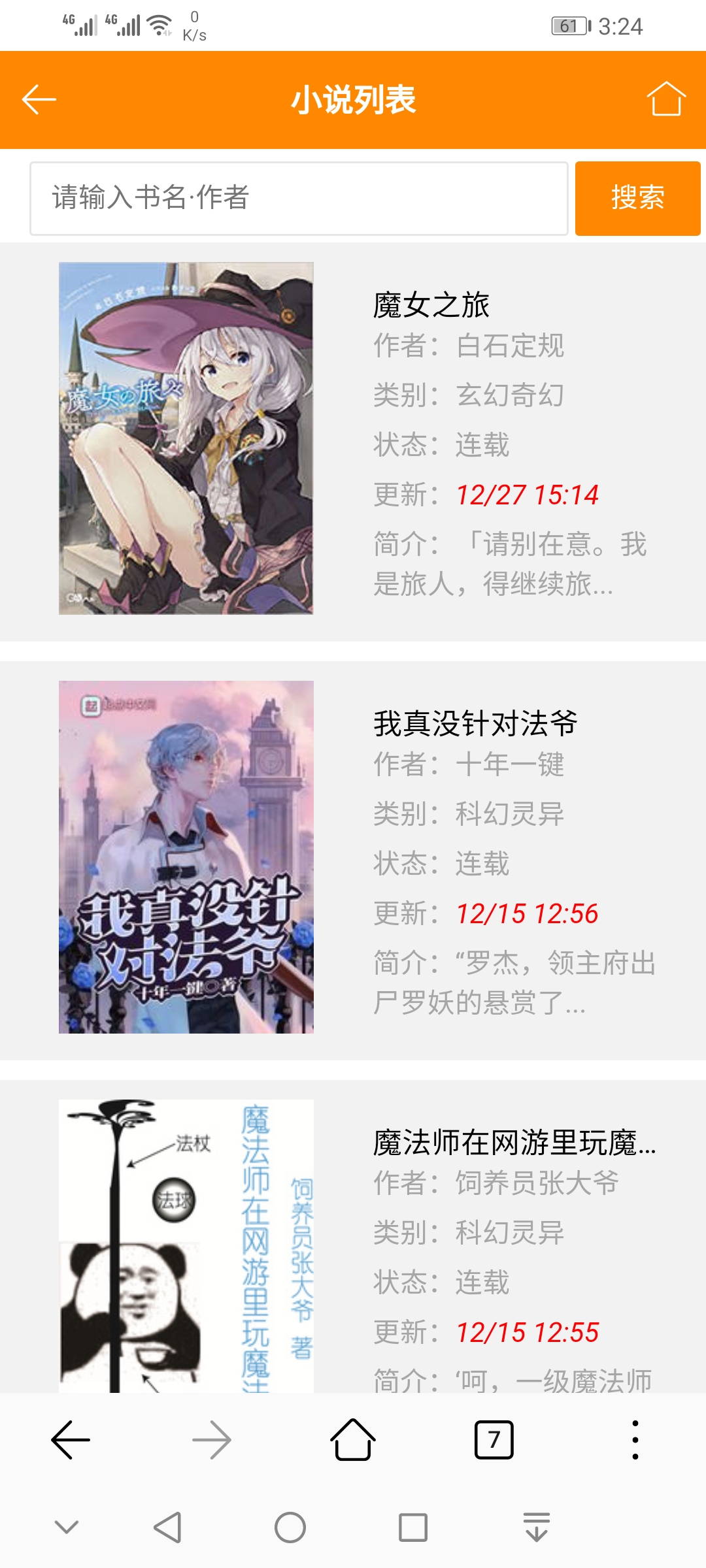
Task: Open the home icon in orange header
Action: pos(666,99)
